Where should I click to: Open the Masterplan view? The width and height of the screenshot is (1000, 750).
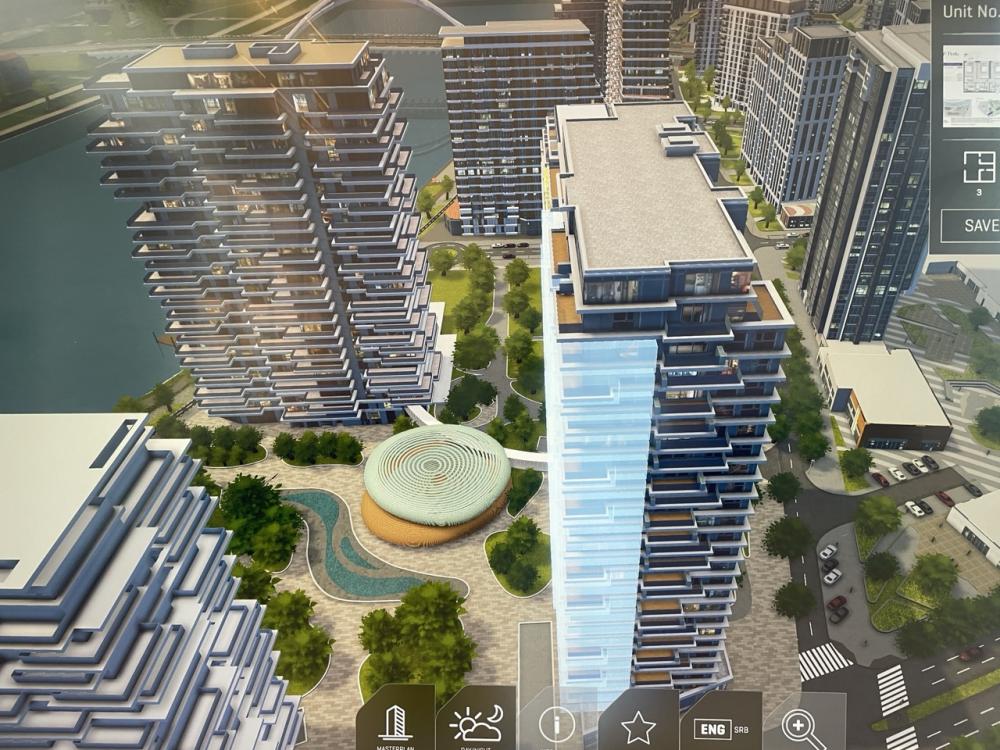395,722
